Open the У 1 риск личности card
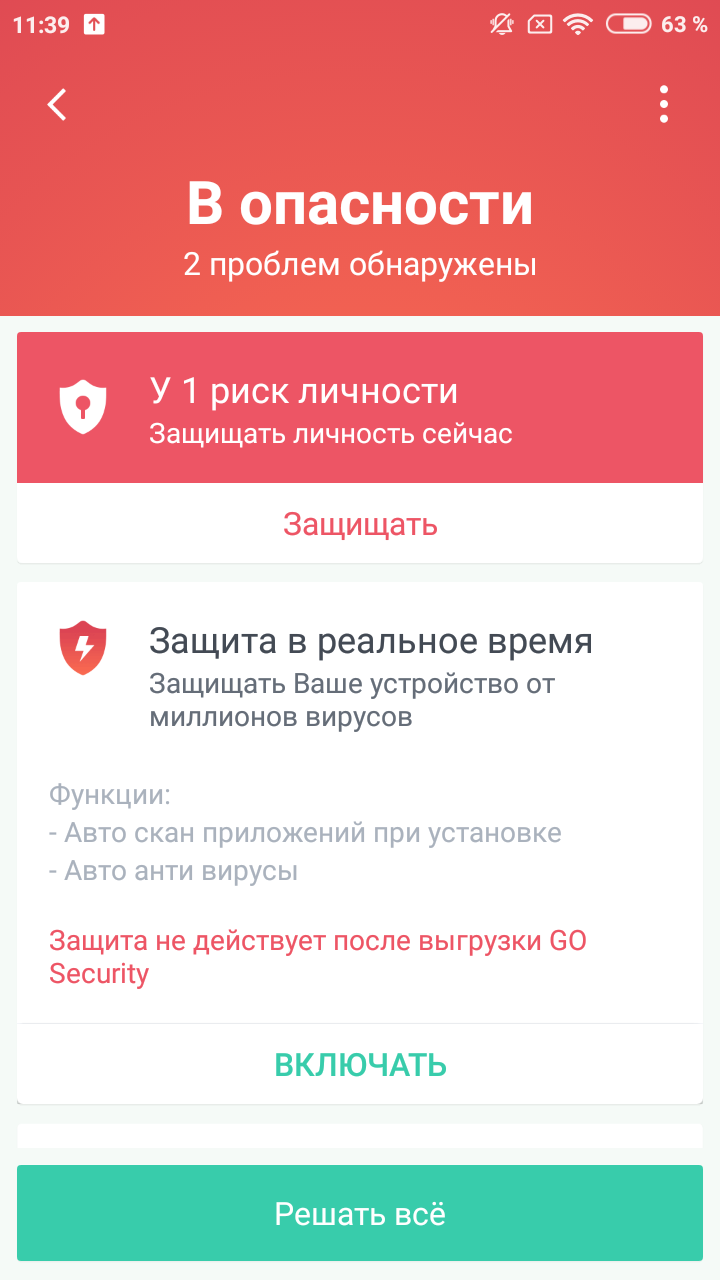The height and width of the screenshot is (1280, 720). [360, 408]
